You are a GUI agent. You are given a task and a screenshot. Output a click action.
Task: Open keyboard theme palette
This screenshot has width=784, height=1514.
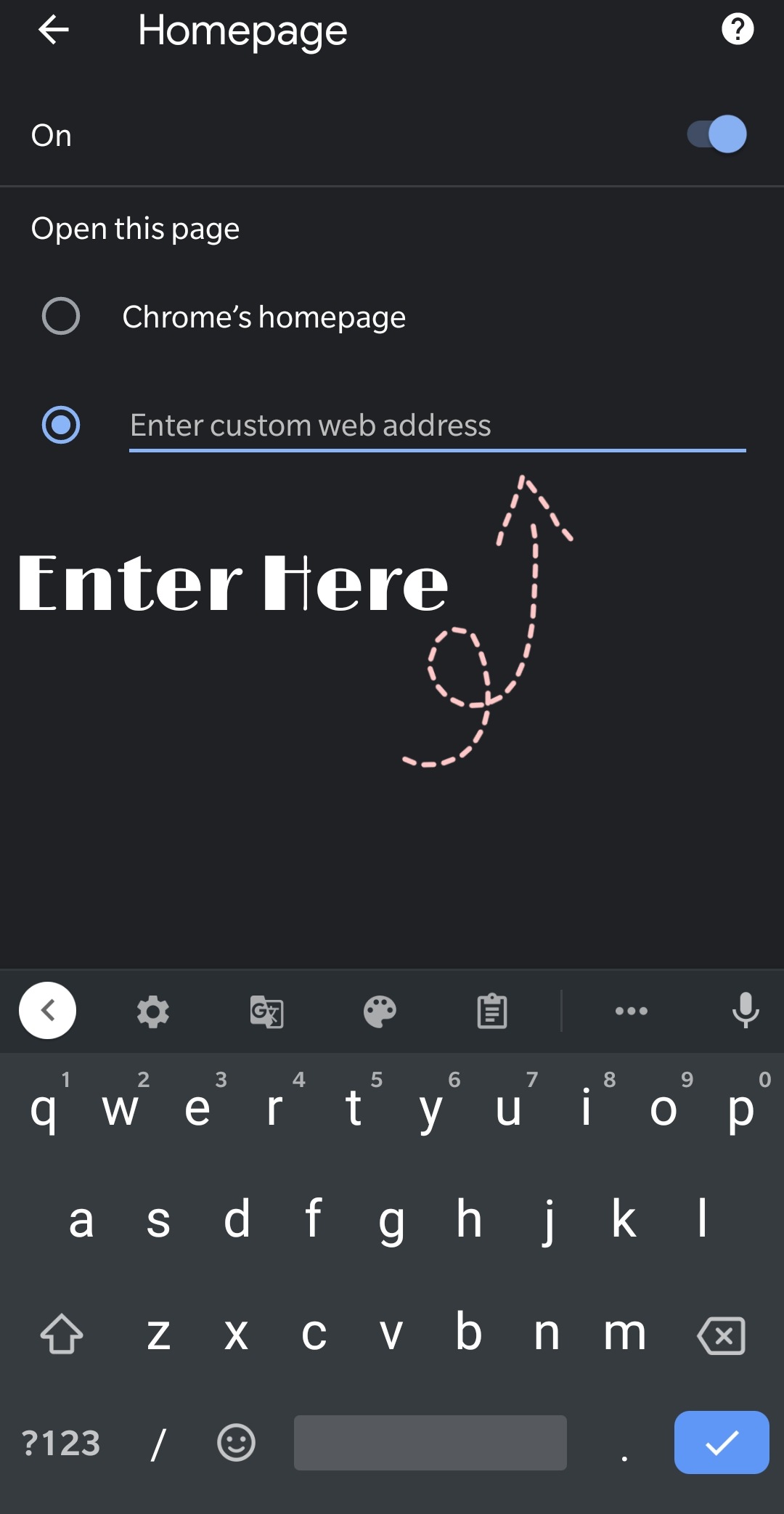(x=380, y=1011)
